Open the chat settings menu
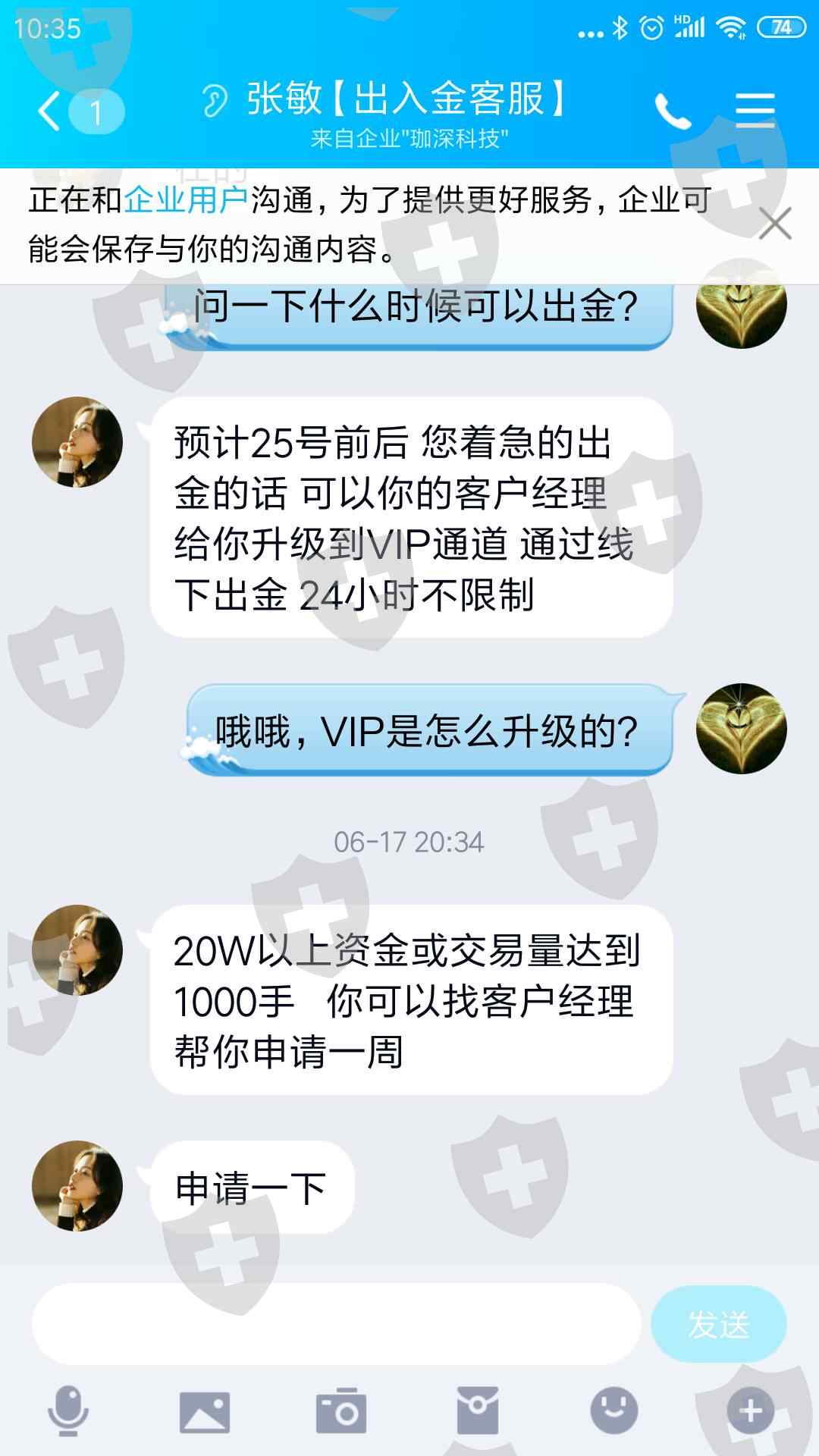The image size is (819, 1456). click(x=755, y=111)
